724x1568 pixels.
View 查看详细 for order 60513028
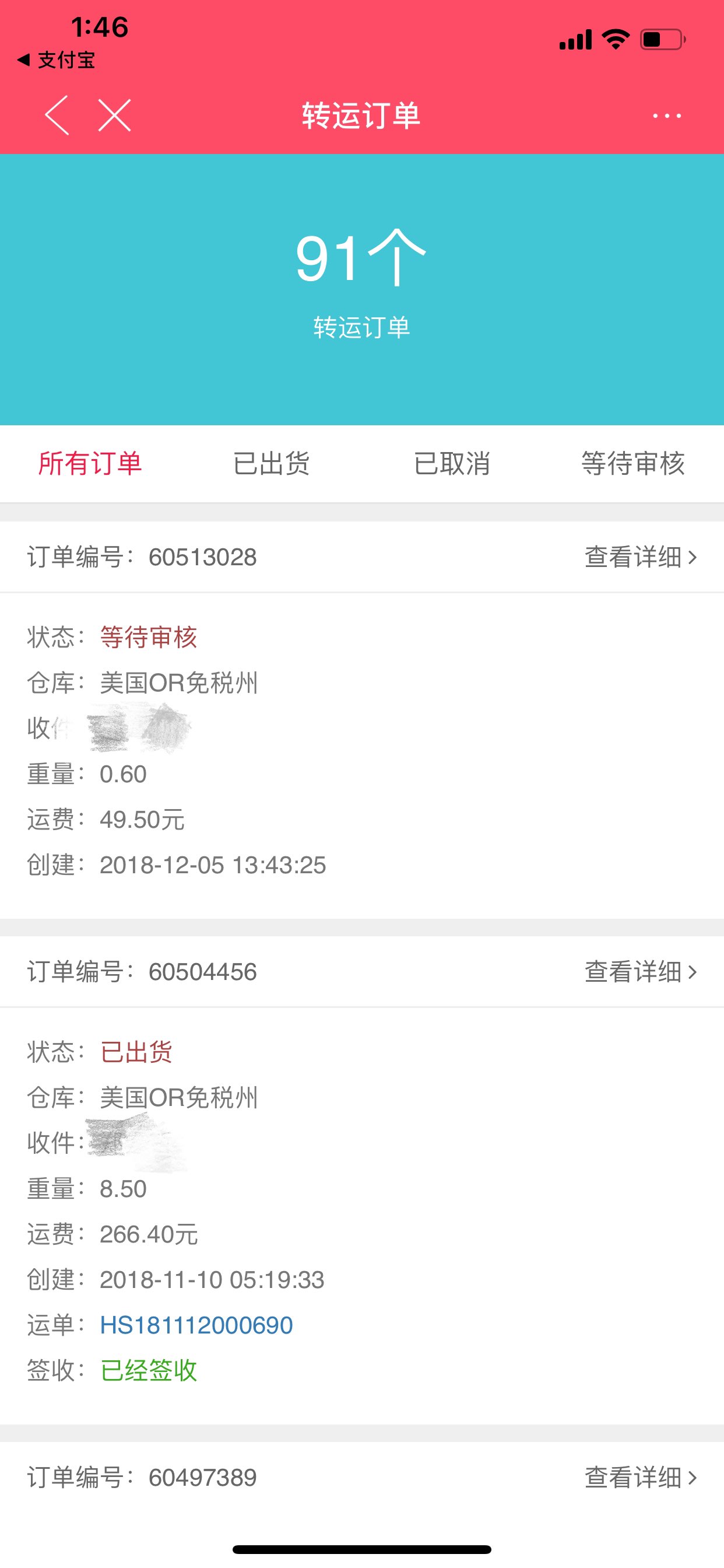pos(641,557)
